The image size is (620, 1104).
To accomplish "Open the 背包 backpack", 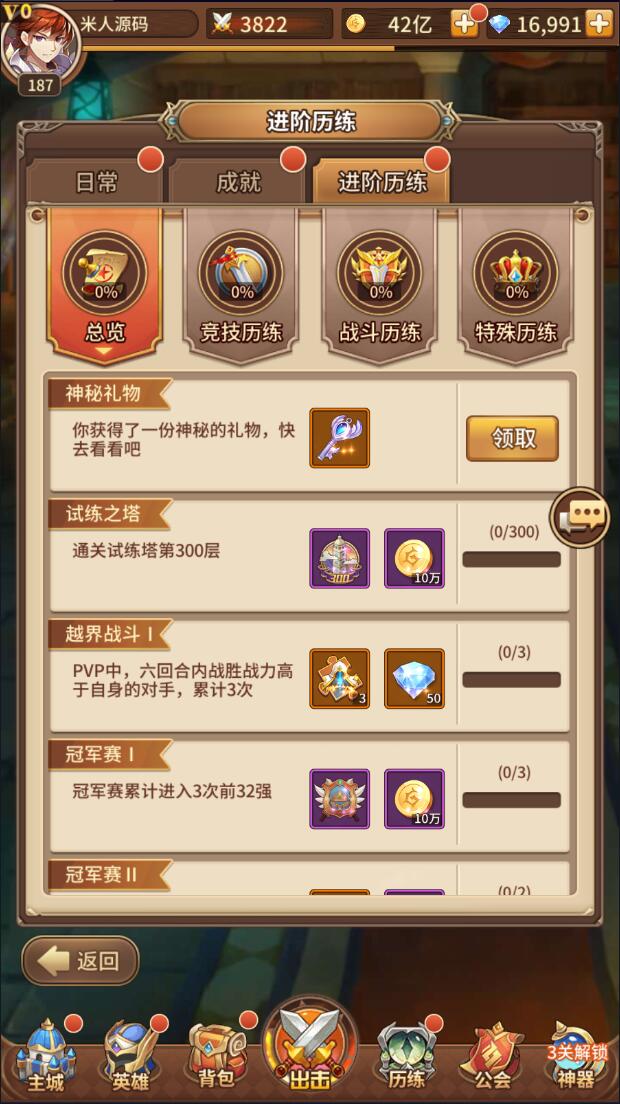I will 216,1056.
